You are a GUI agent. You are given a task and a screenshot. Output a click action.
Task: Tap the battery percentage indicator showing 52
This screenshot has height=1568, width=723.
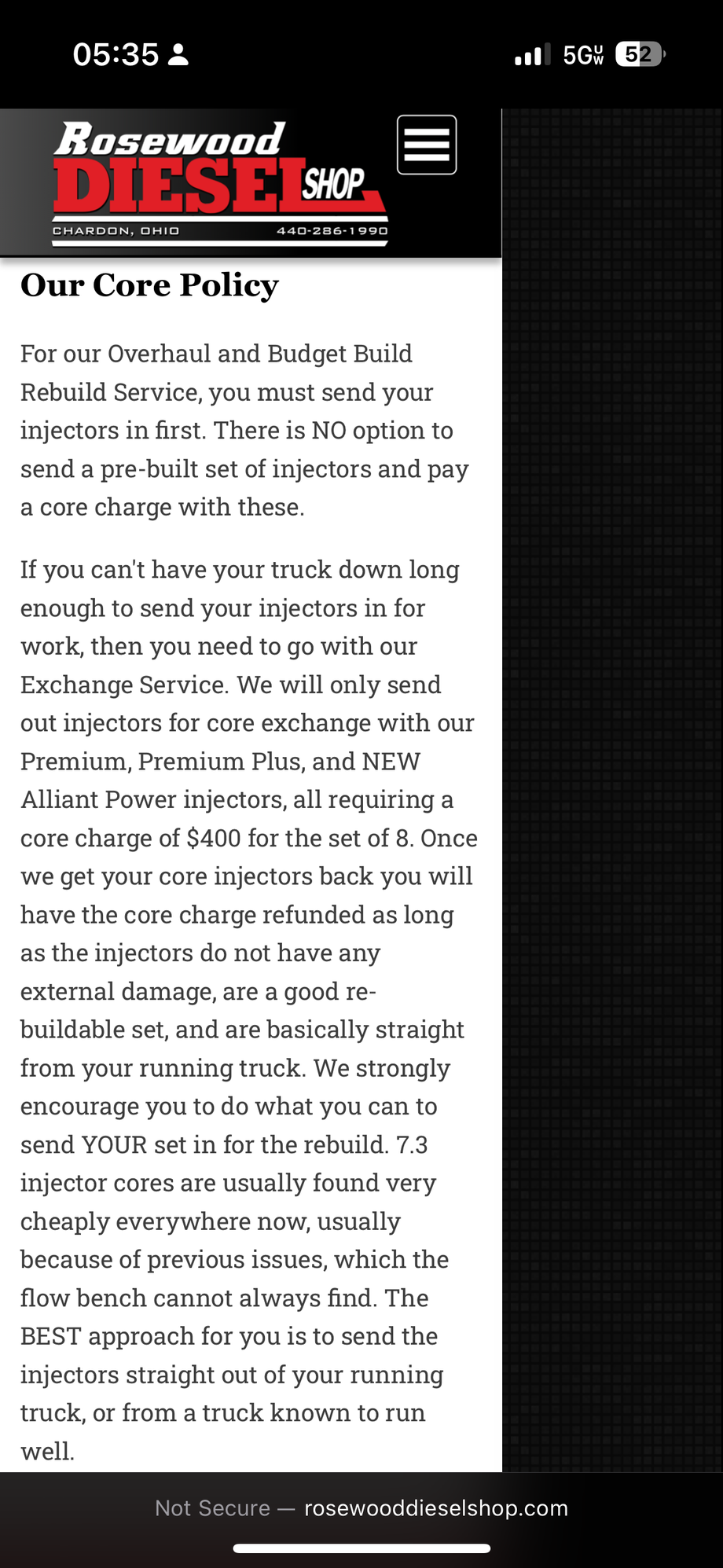point(638,53)
